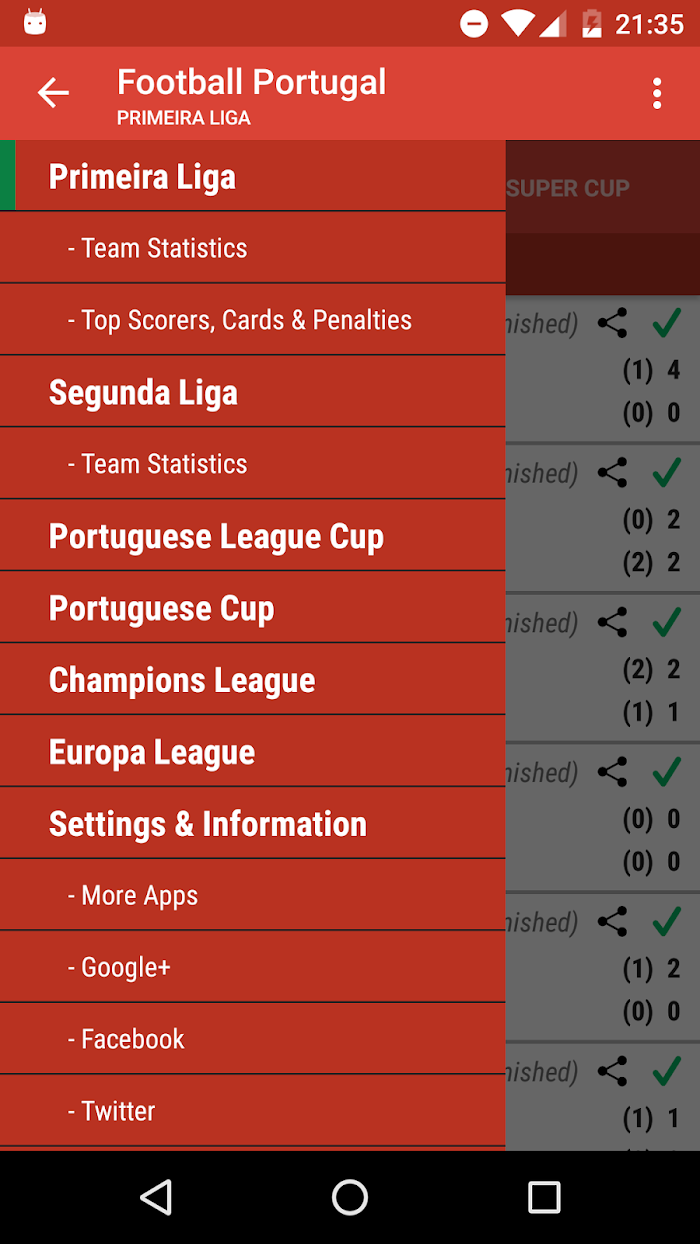The width and height of the screenshot is (700, 1244).
Task: Tap the back arrow in the app bar
Action: coord(53,93)
